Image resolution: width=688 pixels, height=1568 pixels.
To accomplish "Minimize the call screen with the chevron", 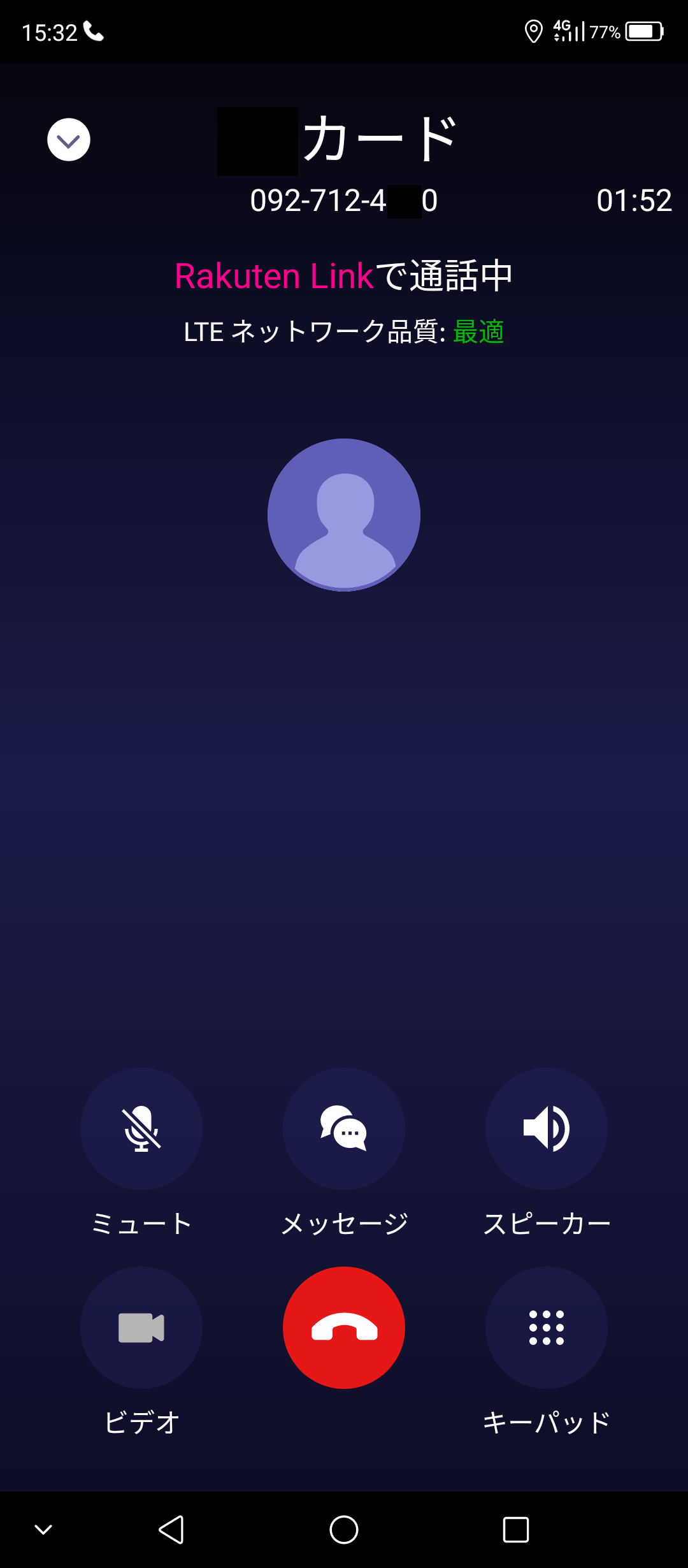I will point(69,140).
